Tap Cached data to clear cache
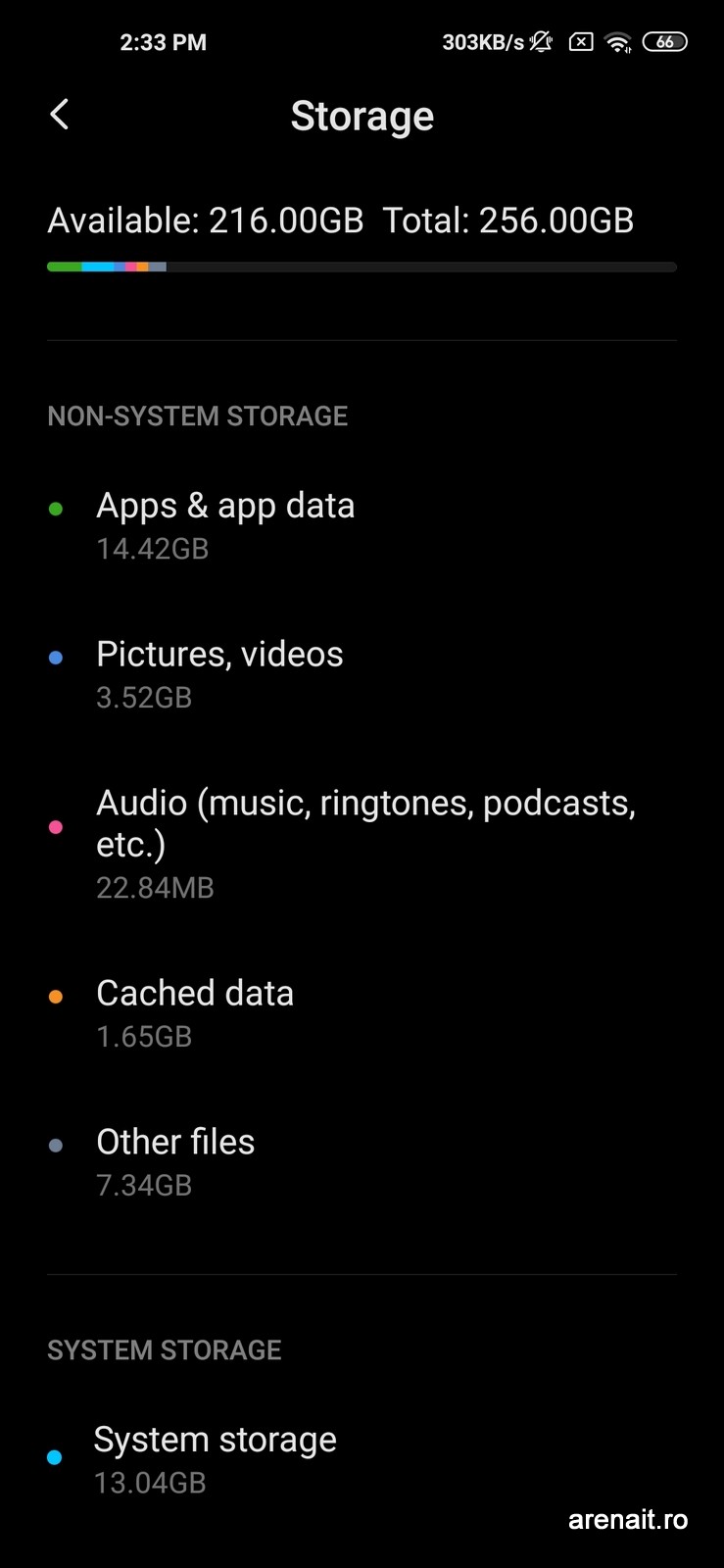 [x=195, y=1013]
